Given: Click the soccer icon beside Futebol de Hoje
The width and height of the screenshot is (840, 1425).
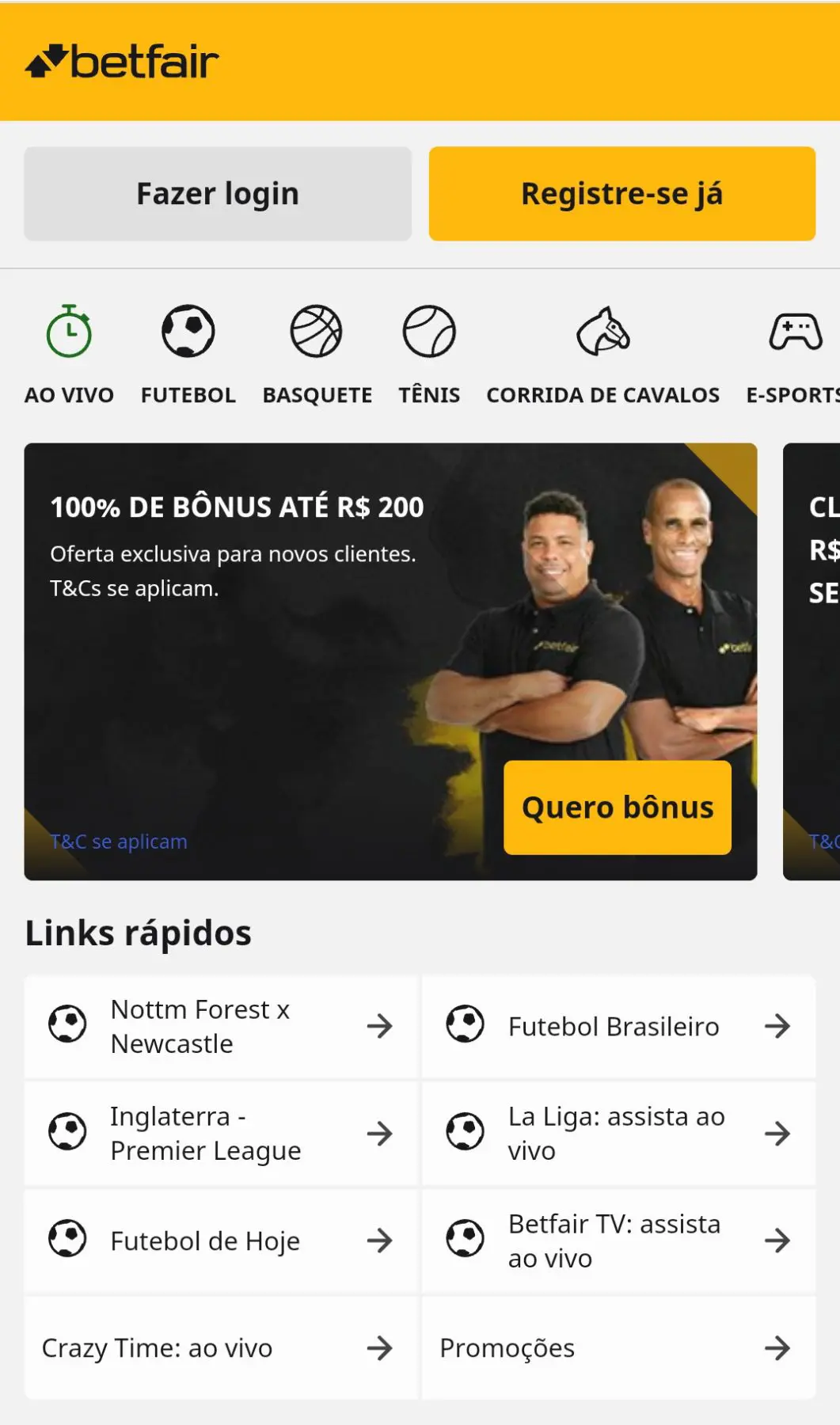Looking at the screenshot, I should 67,1241.
